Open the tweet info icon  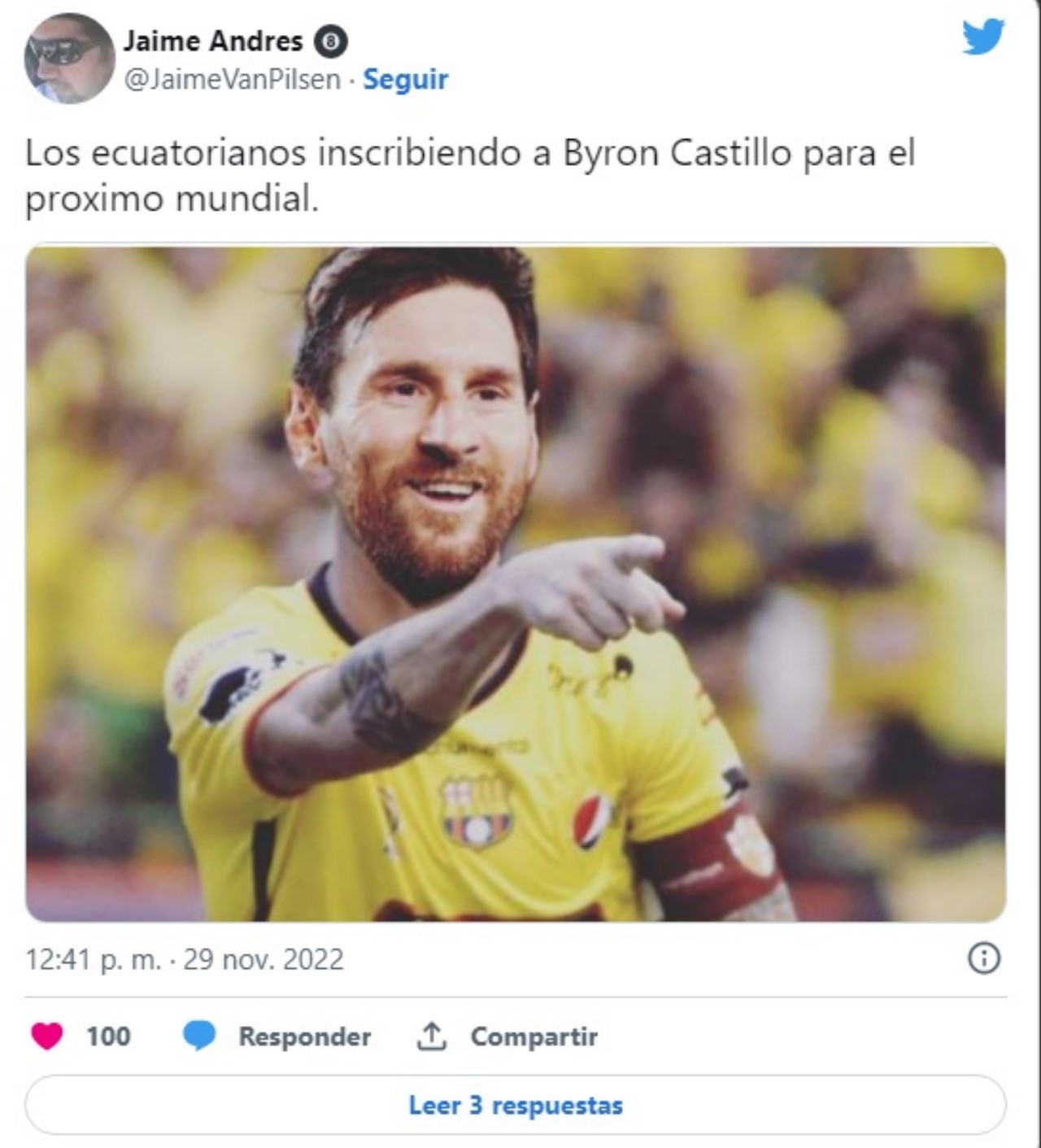click(x=983, y=958)
